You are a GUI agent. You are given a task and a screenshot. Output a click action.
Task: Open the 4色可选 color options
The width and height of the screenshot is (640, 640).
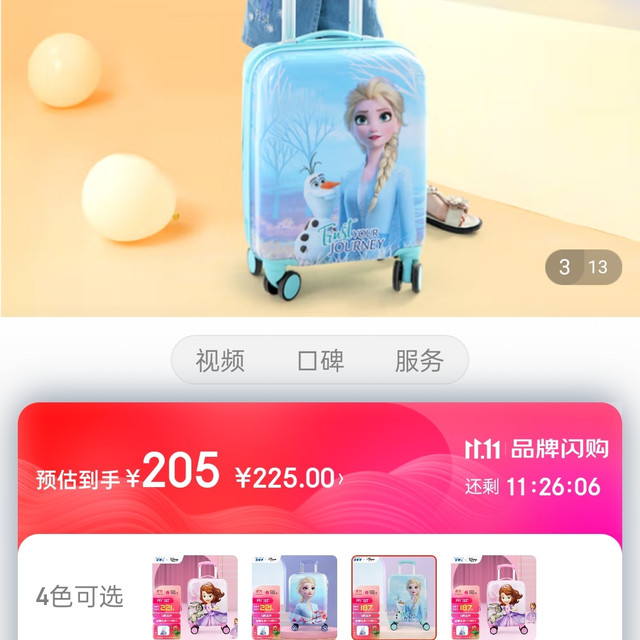(80, 596)
